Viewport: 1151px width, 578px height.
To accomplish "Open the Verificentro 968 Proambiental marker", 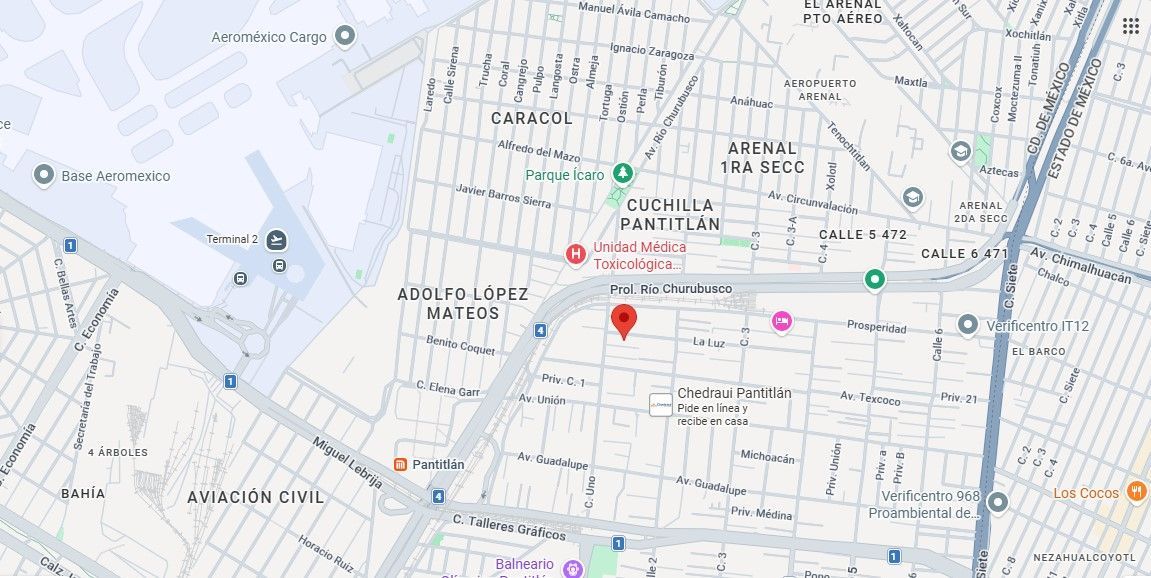I will [997, 502].
